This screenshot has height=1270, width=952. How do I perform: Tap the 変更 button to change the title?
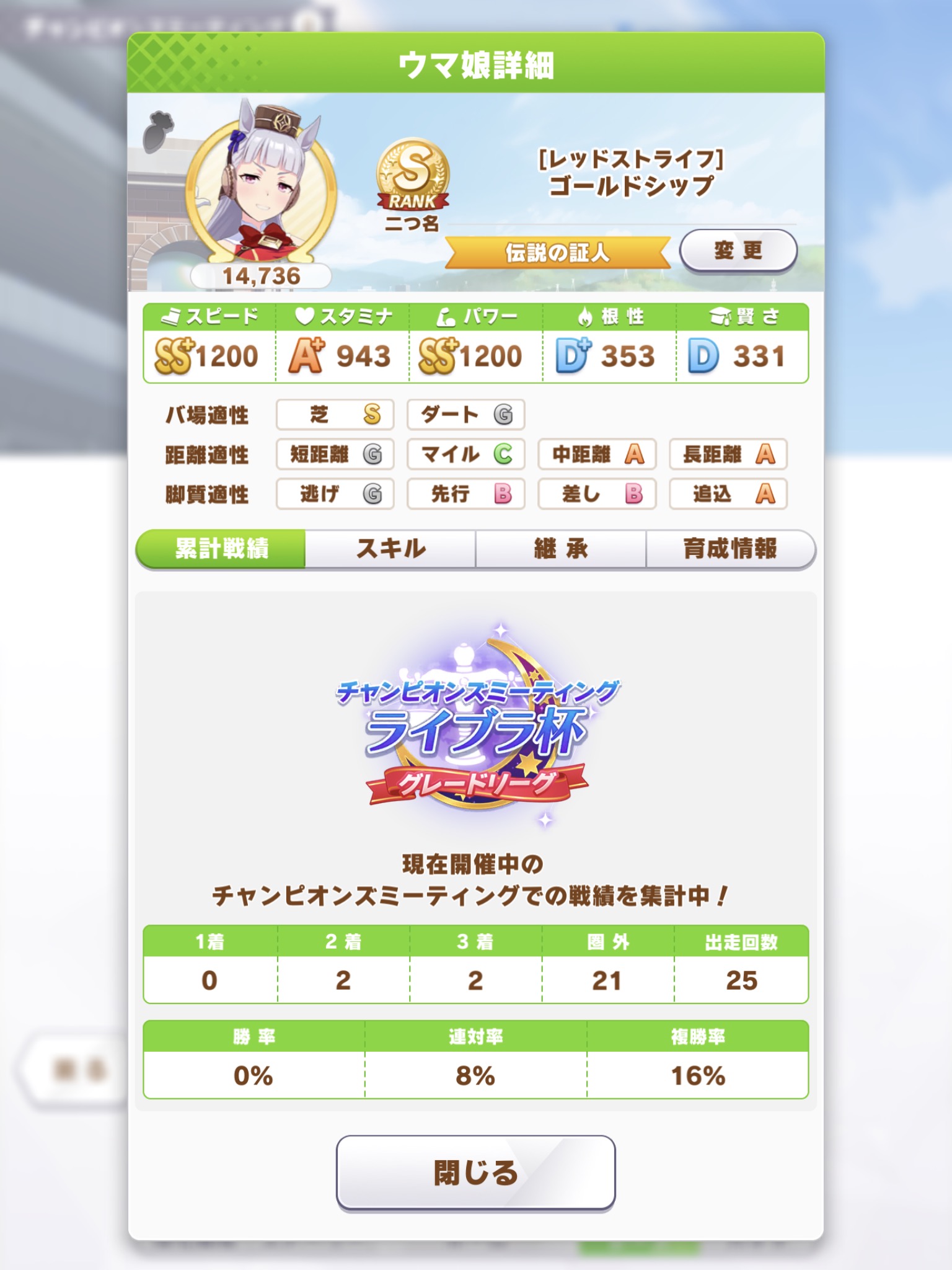coord(738,251)
